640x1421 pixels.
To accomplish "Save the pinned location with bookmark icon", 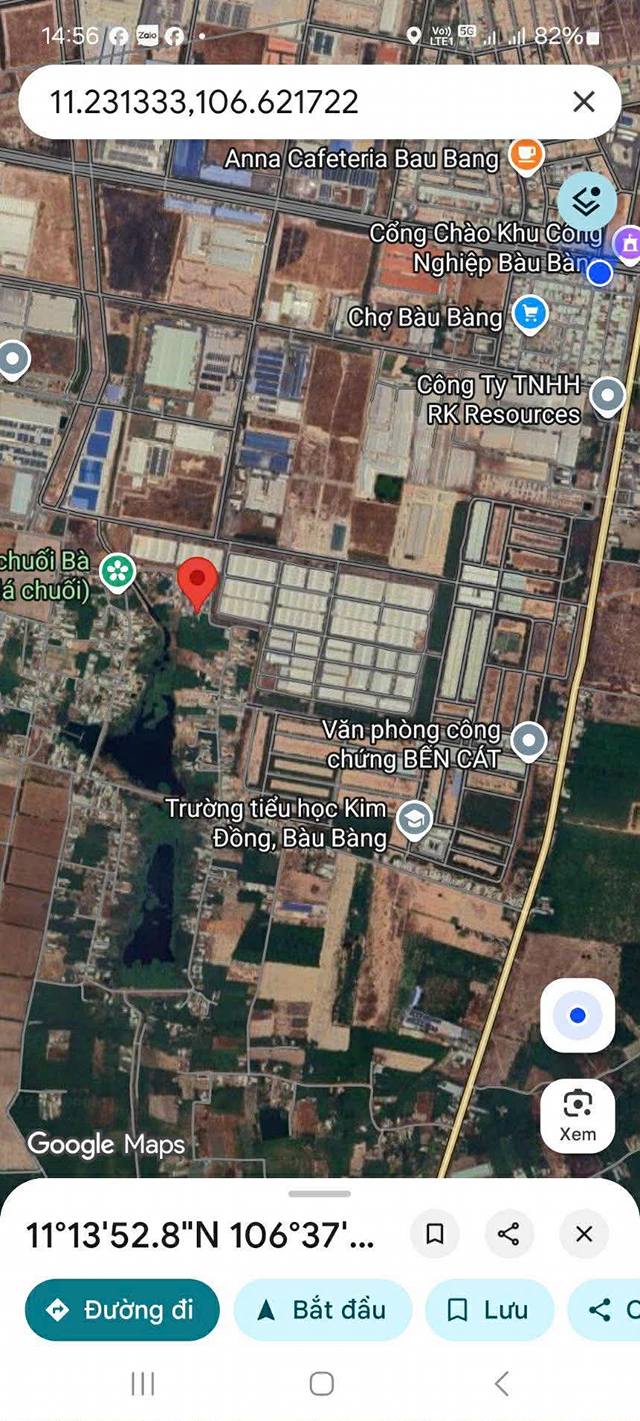I will pyautogui.click(x=434, y=1234).
